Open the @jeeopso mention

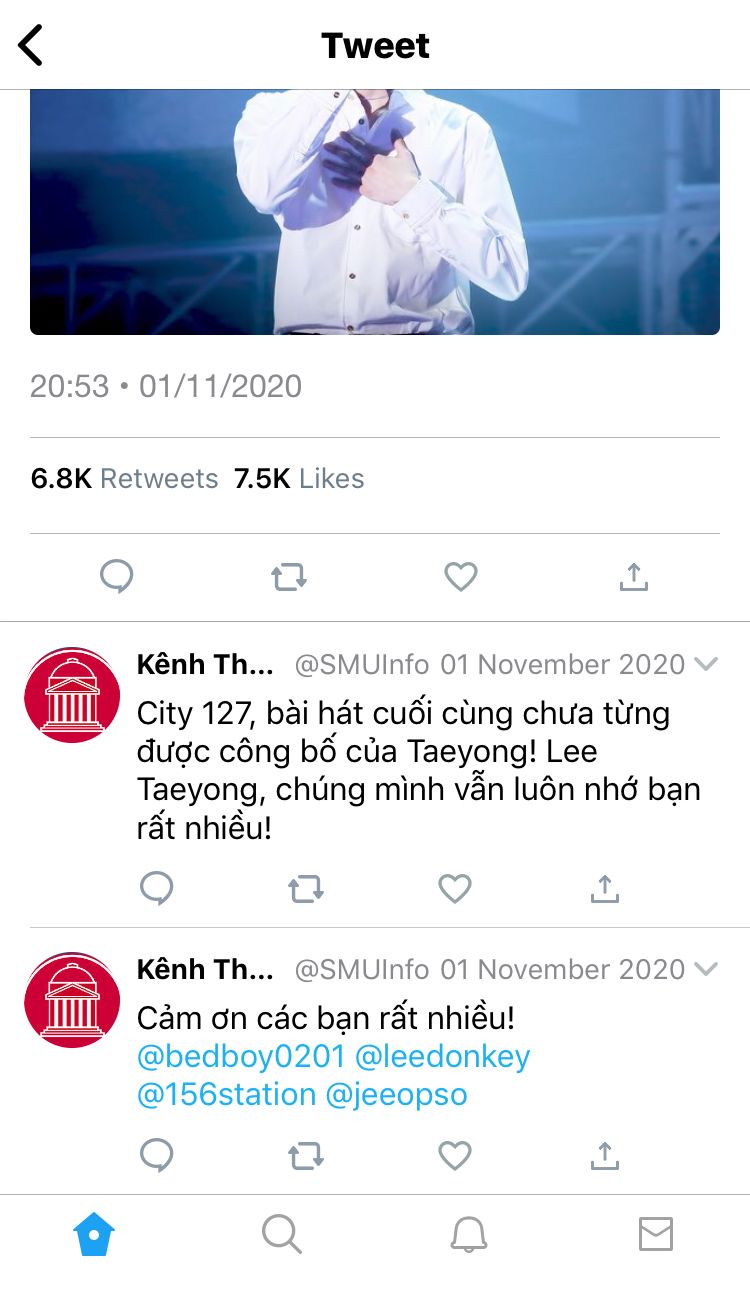pyautogui.click(x=397, y=1094)
